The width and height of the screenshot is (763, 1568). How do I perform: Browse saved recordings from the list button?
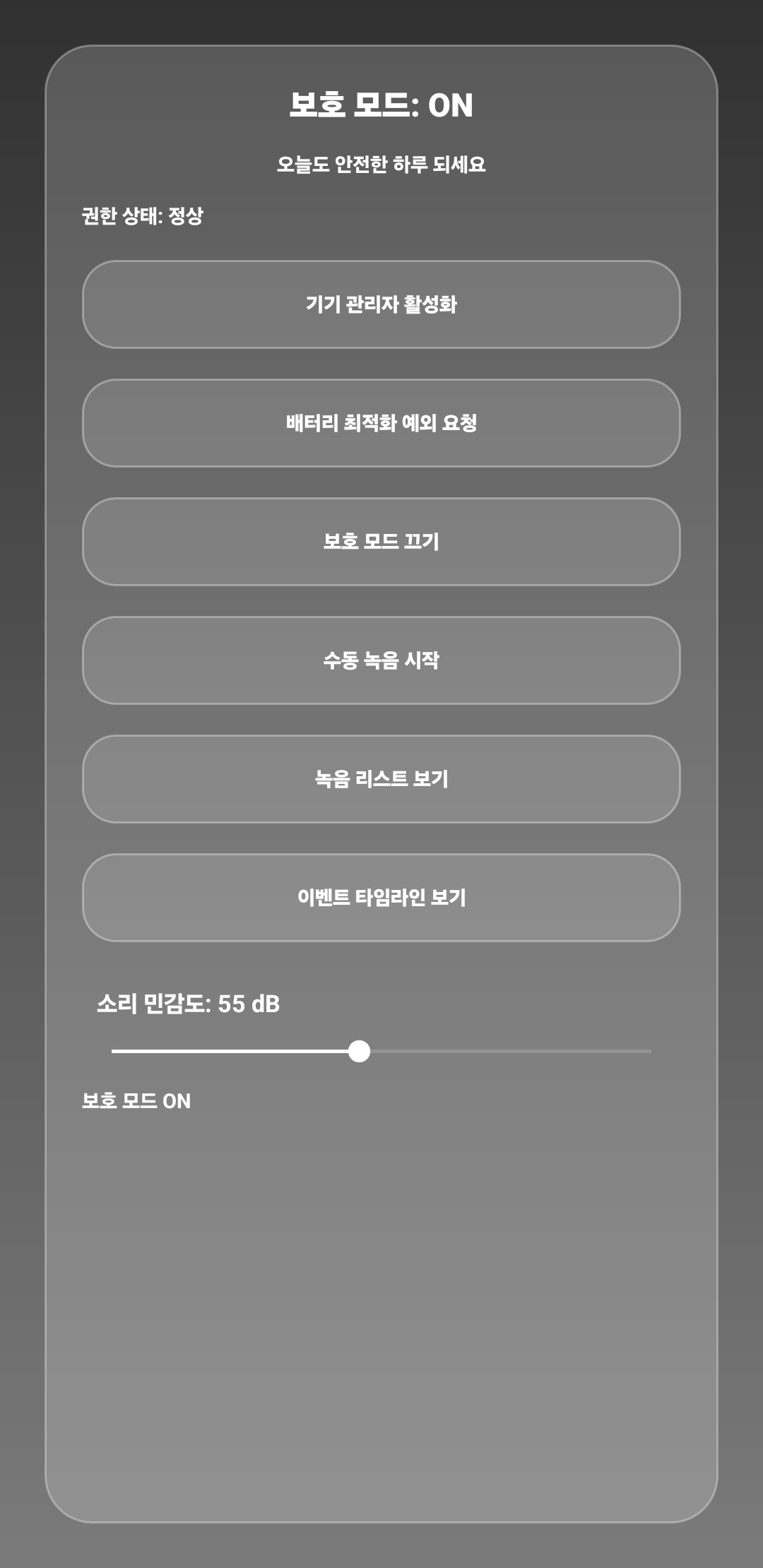coord(381,780)
